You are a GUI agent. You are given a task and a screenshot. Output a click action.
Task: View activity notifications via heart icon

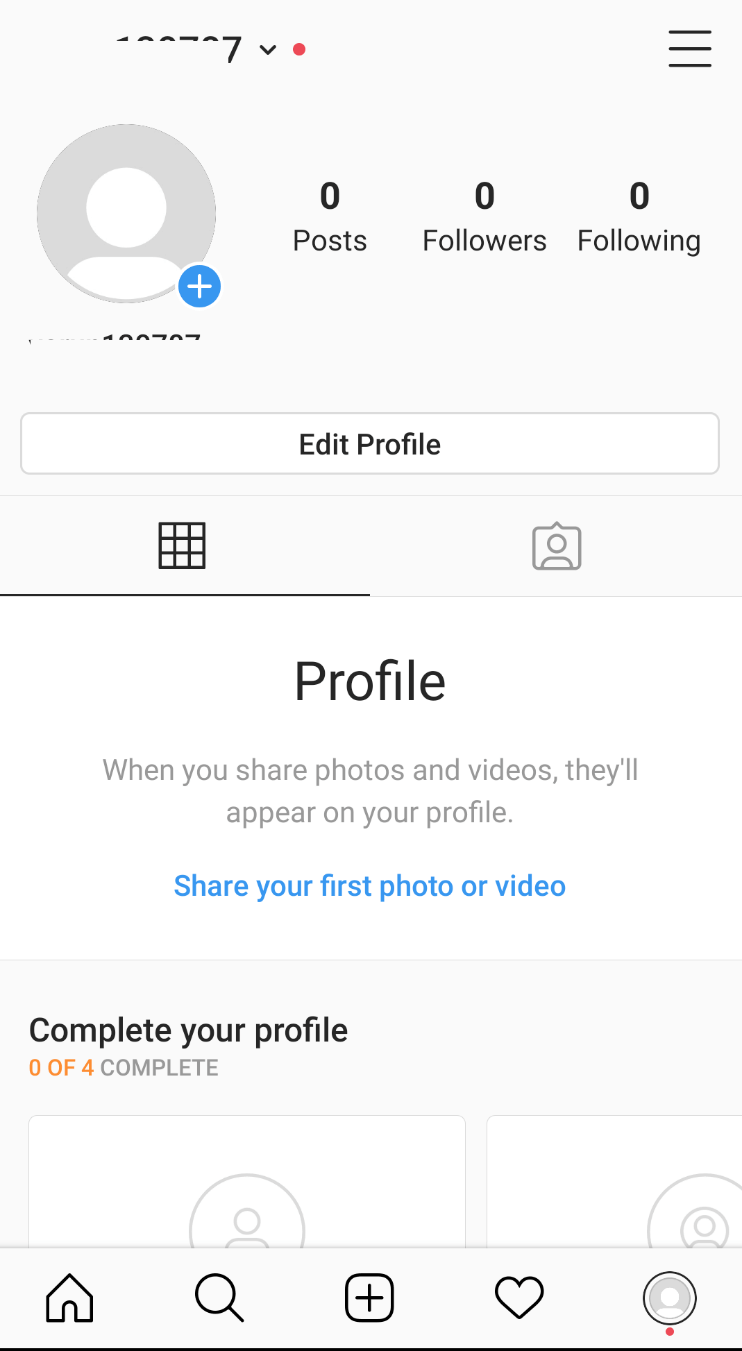click(519, 1298)
